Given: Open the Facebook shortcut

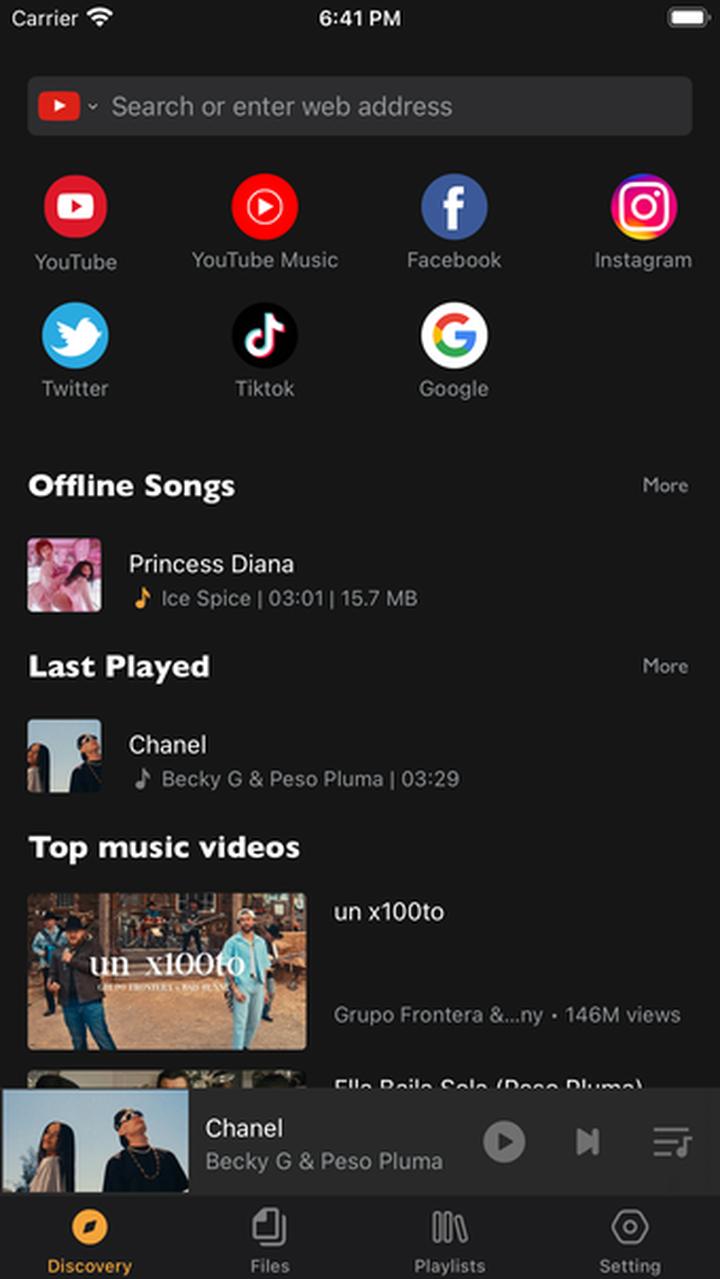Looking at the screenshot, I should (x=454, y=206).
